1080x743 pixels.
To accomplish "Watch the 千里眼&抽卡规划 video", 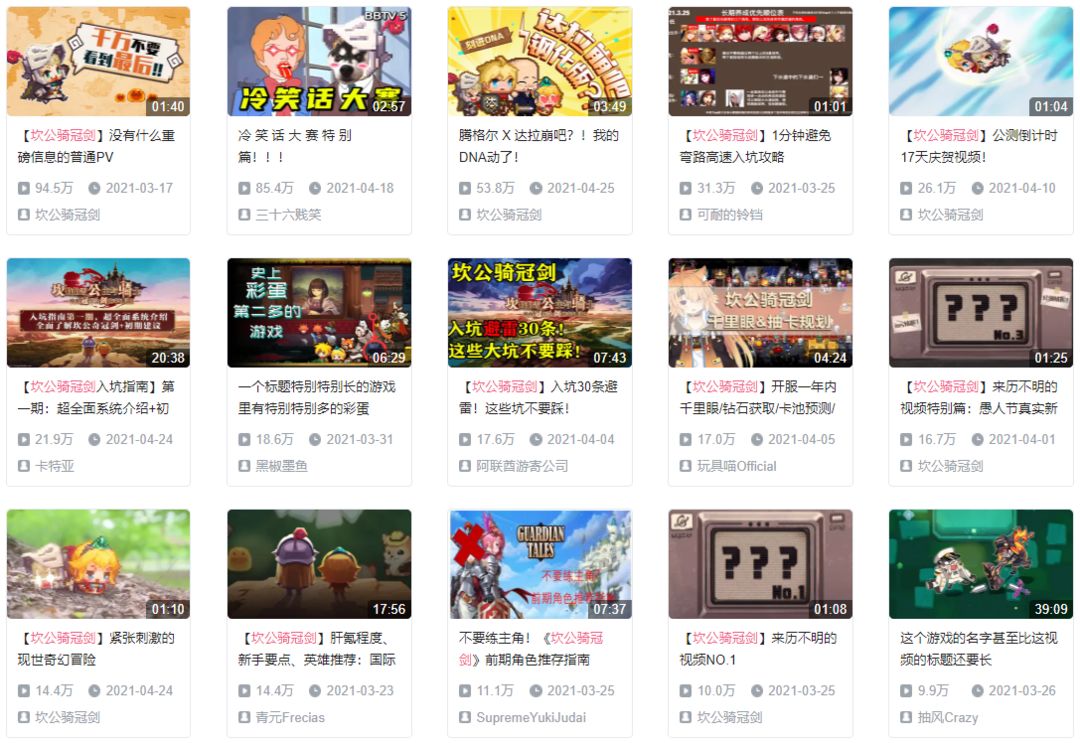I will [x=760, y=313].
